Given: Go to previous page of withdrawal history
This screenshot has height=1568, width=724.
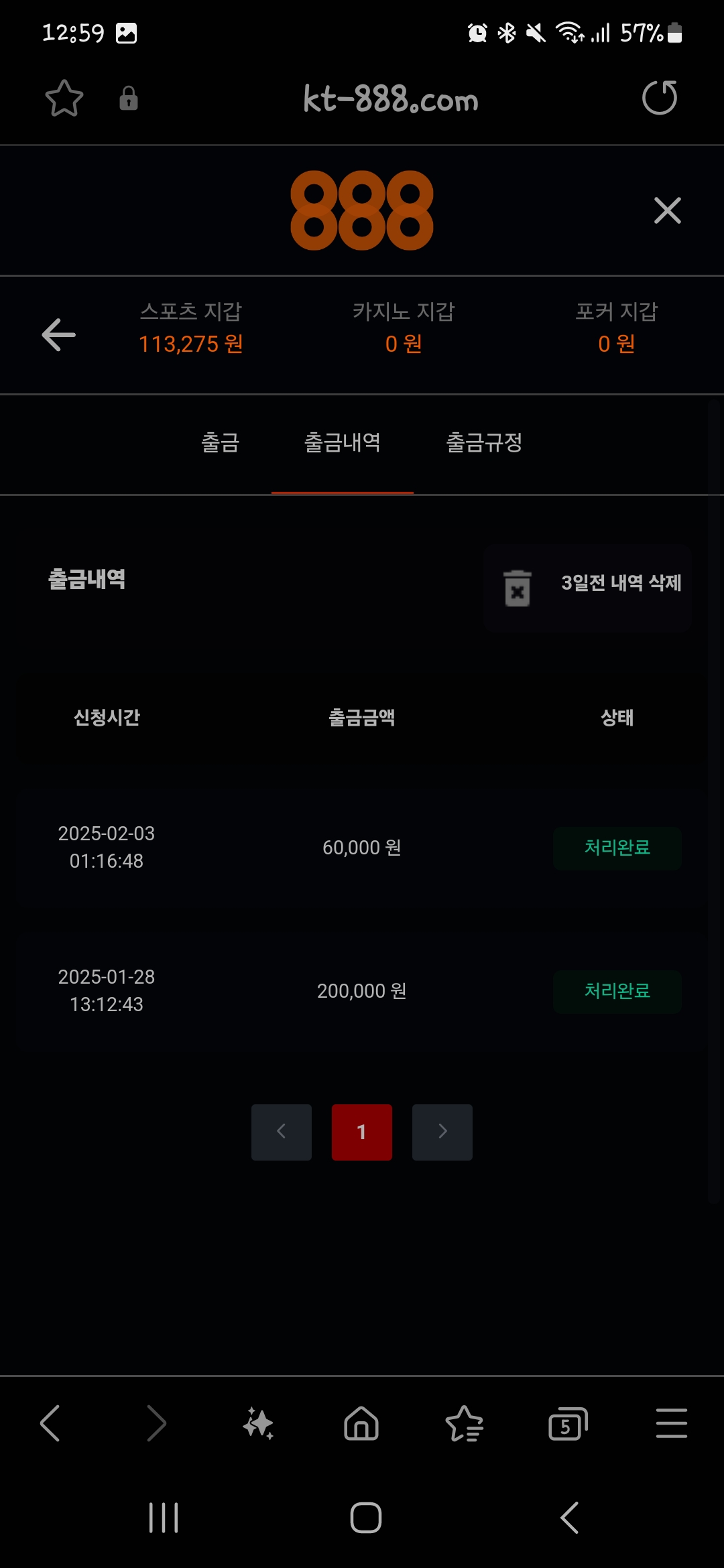Looking at the screenshot, I should [282, 1132].
